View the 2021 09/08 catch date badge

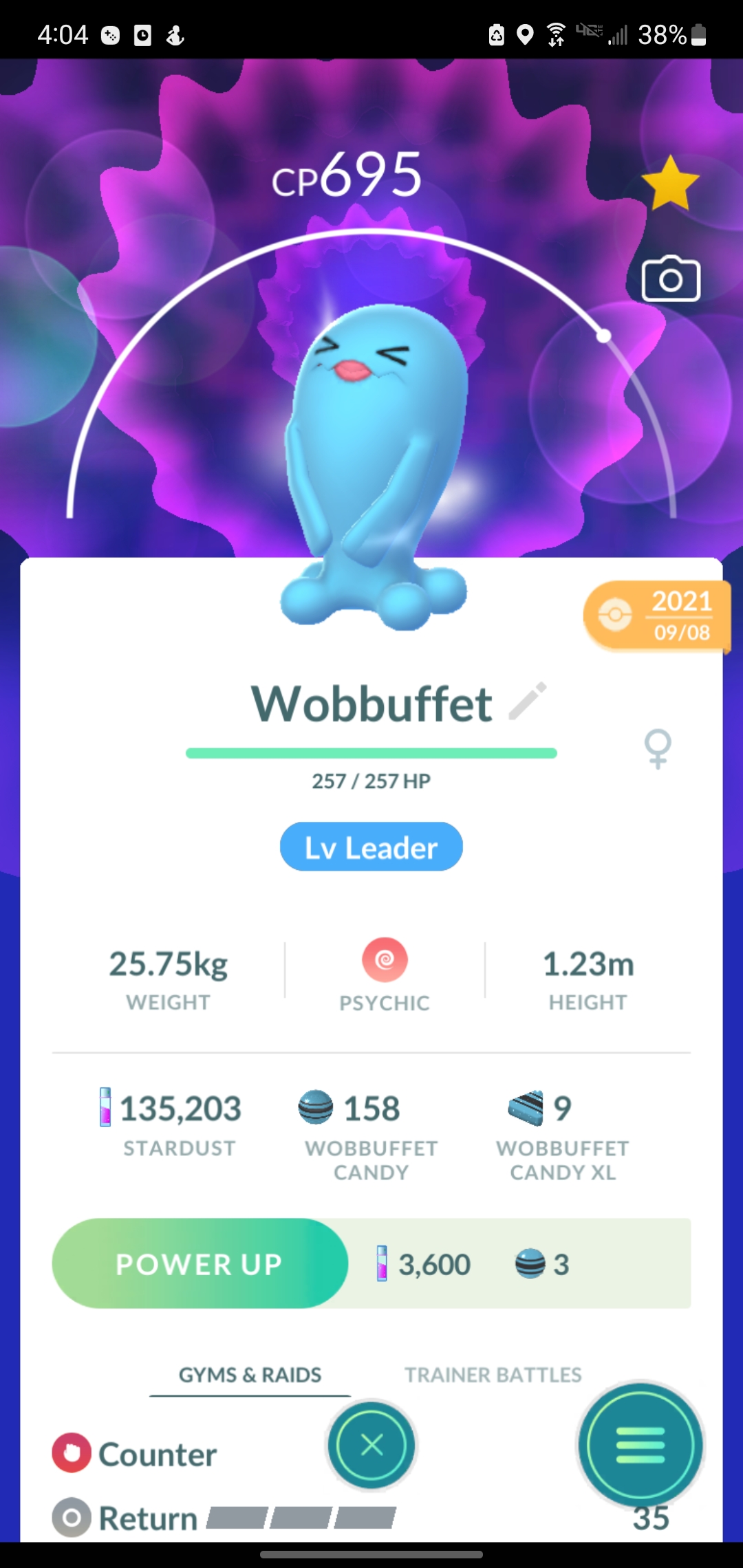click(656, 616)
